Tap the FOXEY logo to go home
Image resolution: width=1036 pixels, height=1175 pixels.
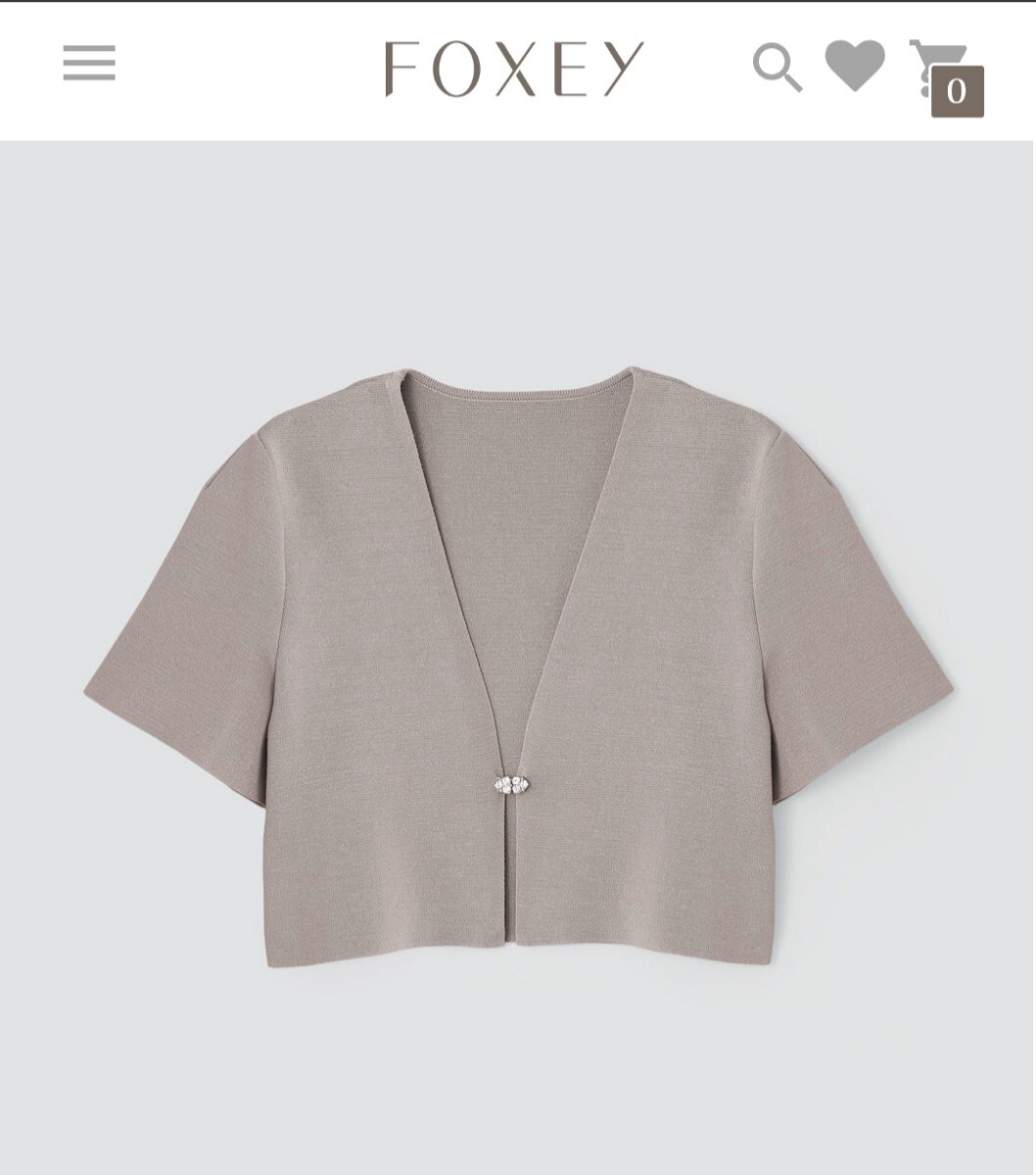[x=514, y=69]
